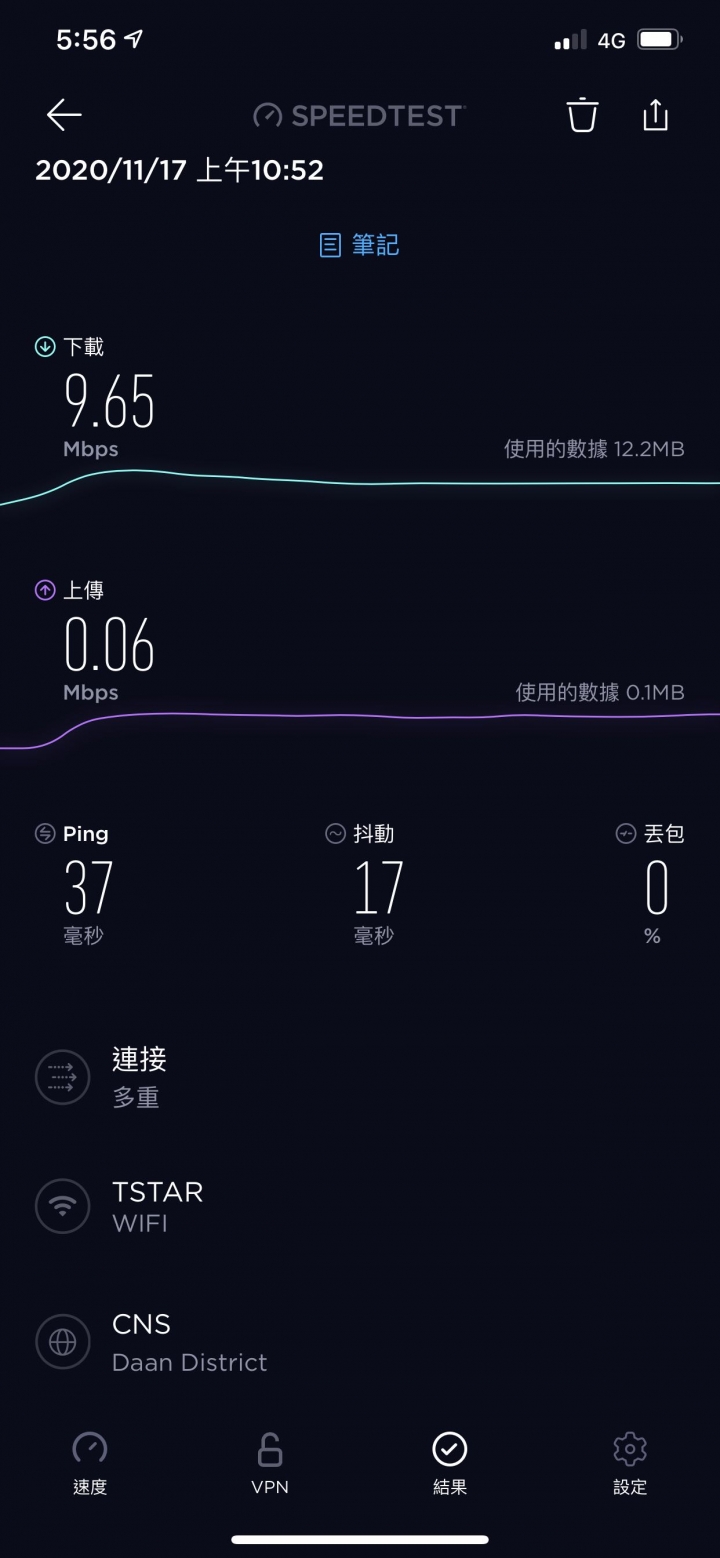Share this speed test result

655,115
